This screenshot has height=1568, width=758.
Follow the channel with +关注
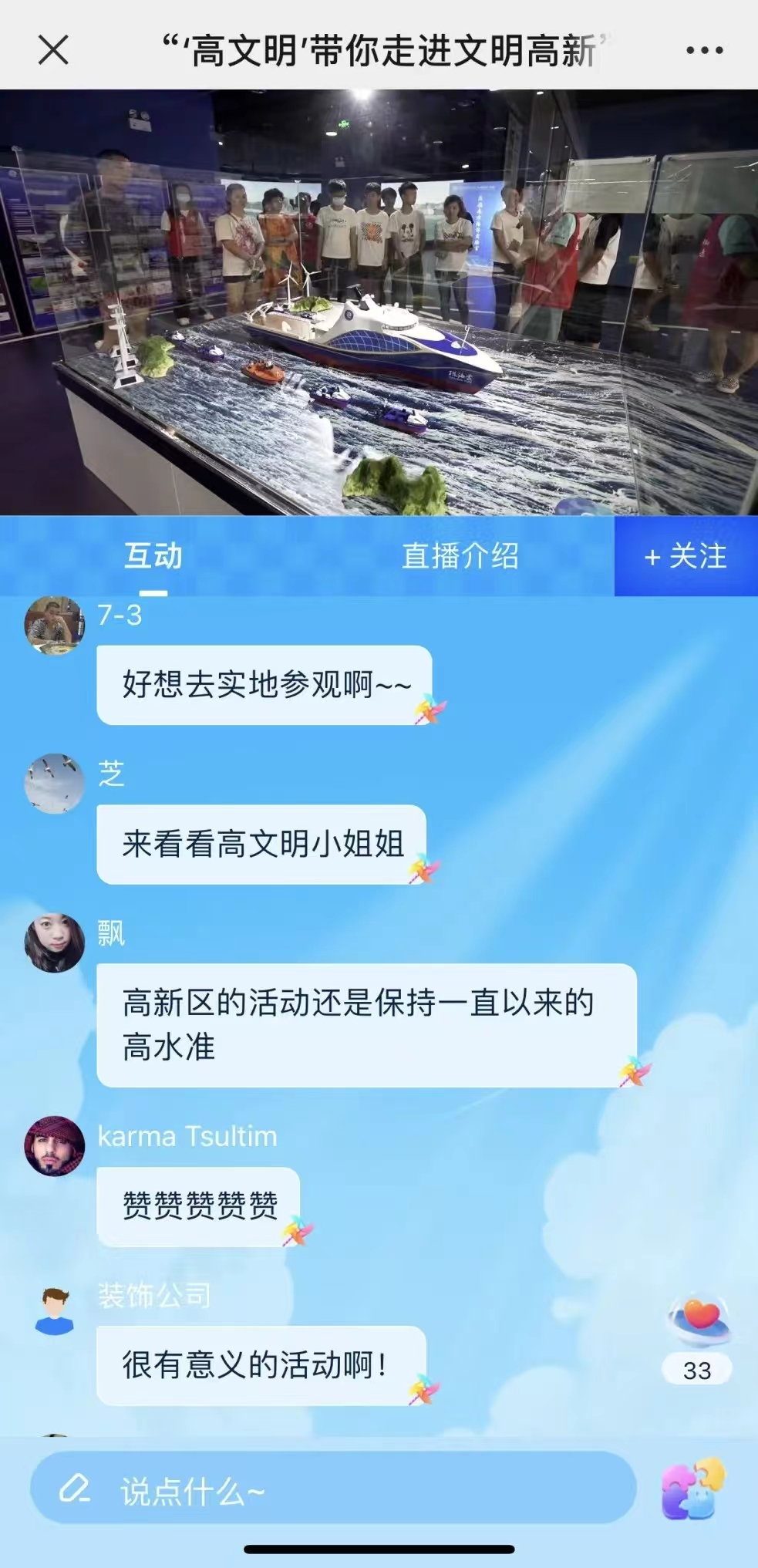coord(686,556)
